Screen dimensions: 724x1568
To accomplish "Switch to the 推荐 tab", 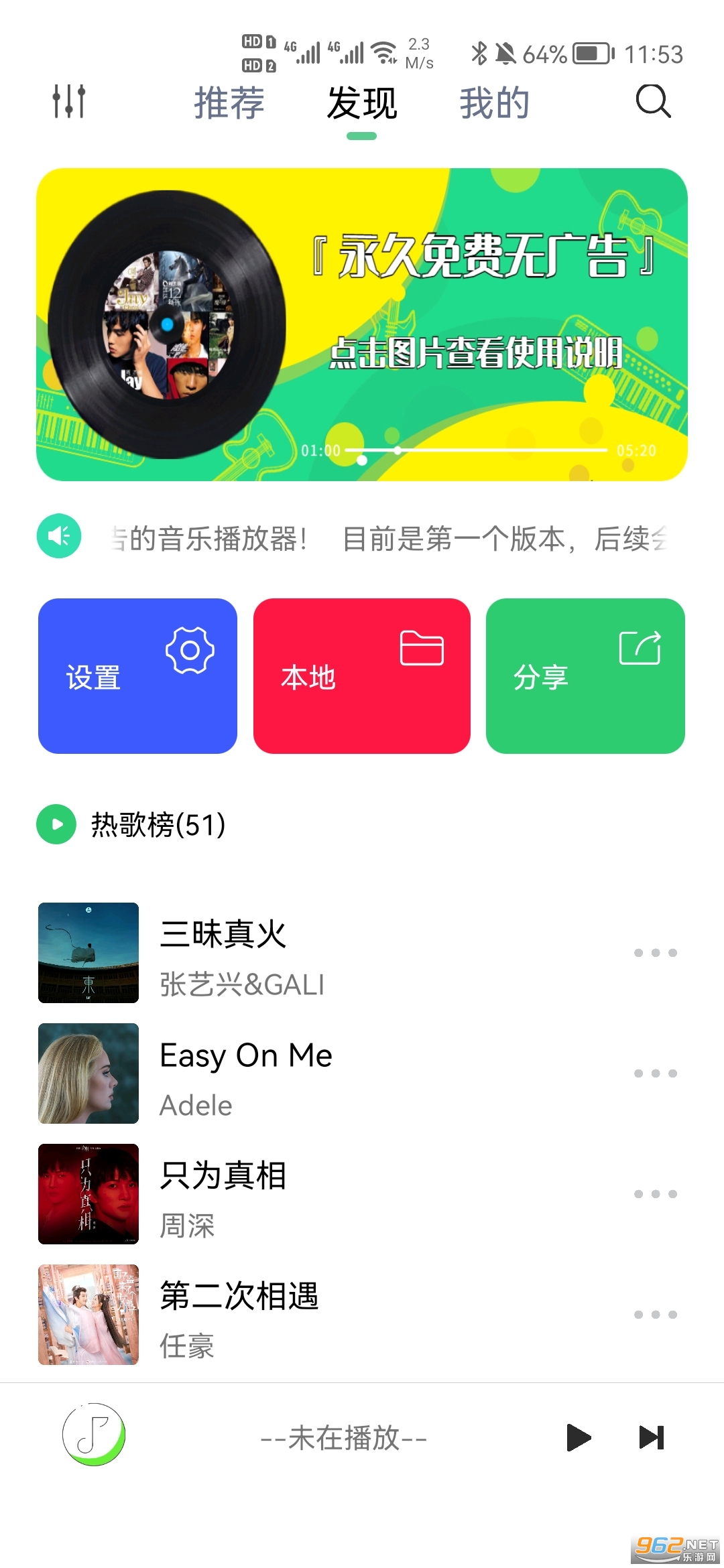I will pyautogui.click(x=229, y=103).
